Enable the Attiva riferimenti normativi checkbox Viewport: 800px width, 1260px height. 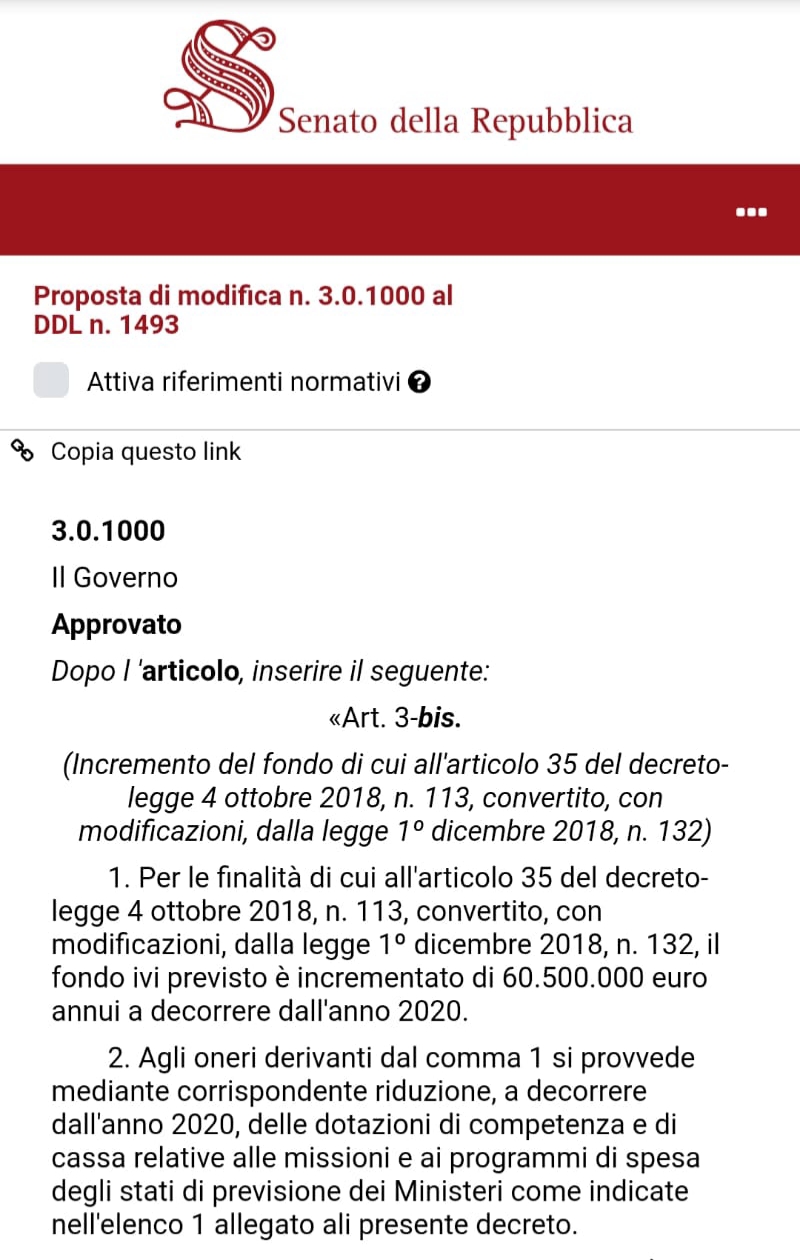click(x=51, y=381)
